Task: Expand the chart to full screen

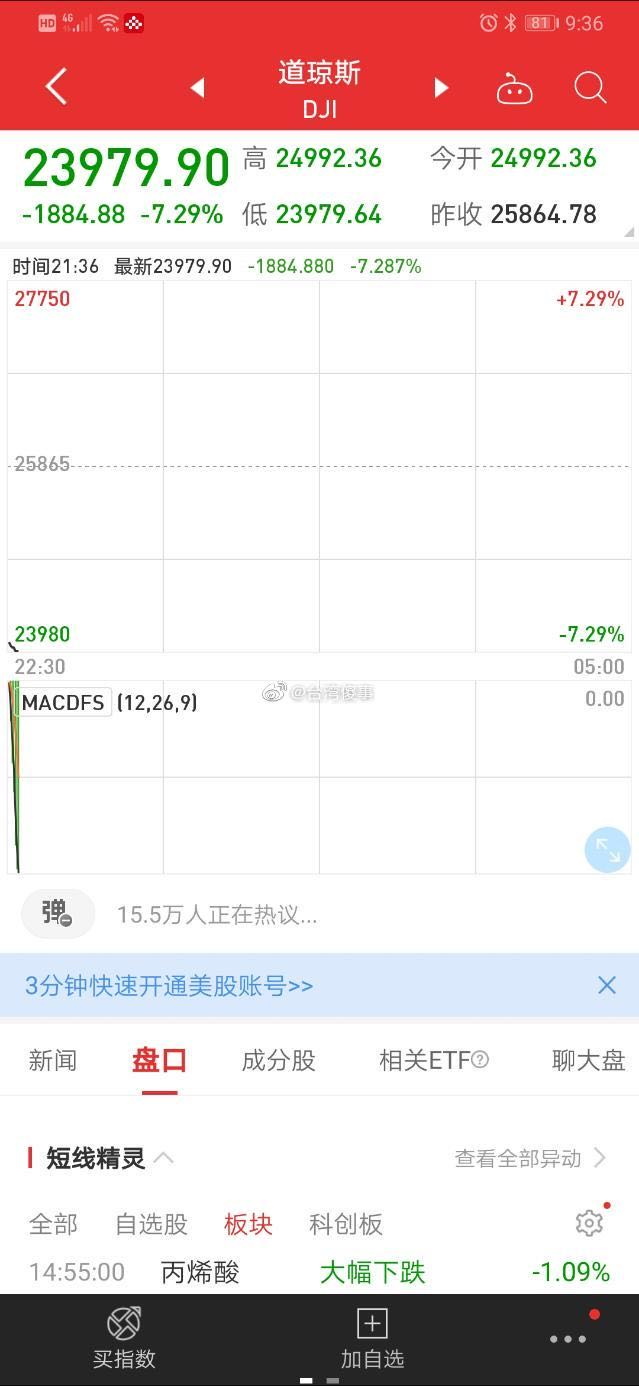Action: click(607, 850)
